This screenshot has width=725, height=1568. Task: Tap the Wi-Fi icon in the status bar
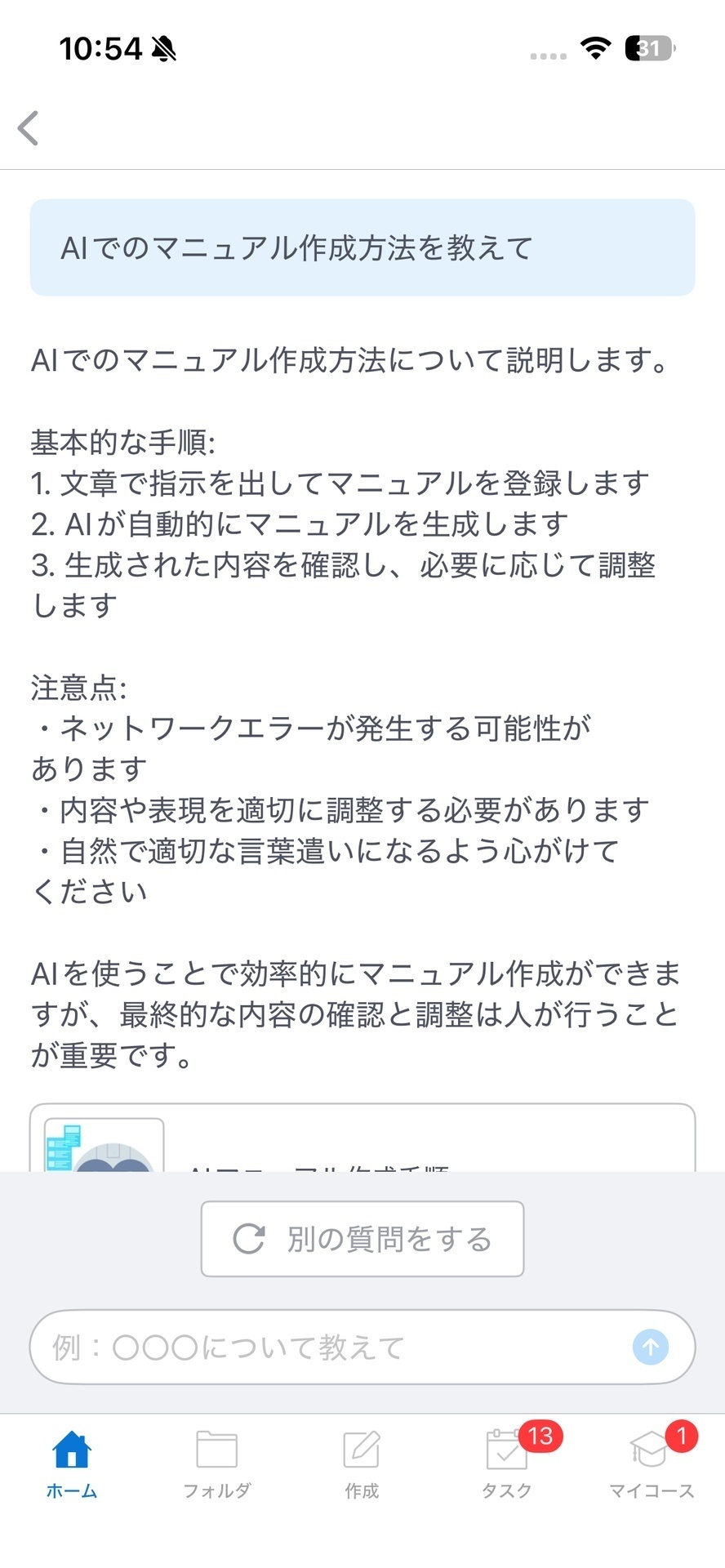point(594,49)
